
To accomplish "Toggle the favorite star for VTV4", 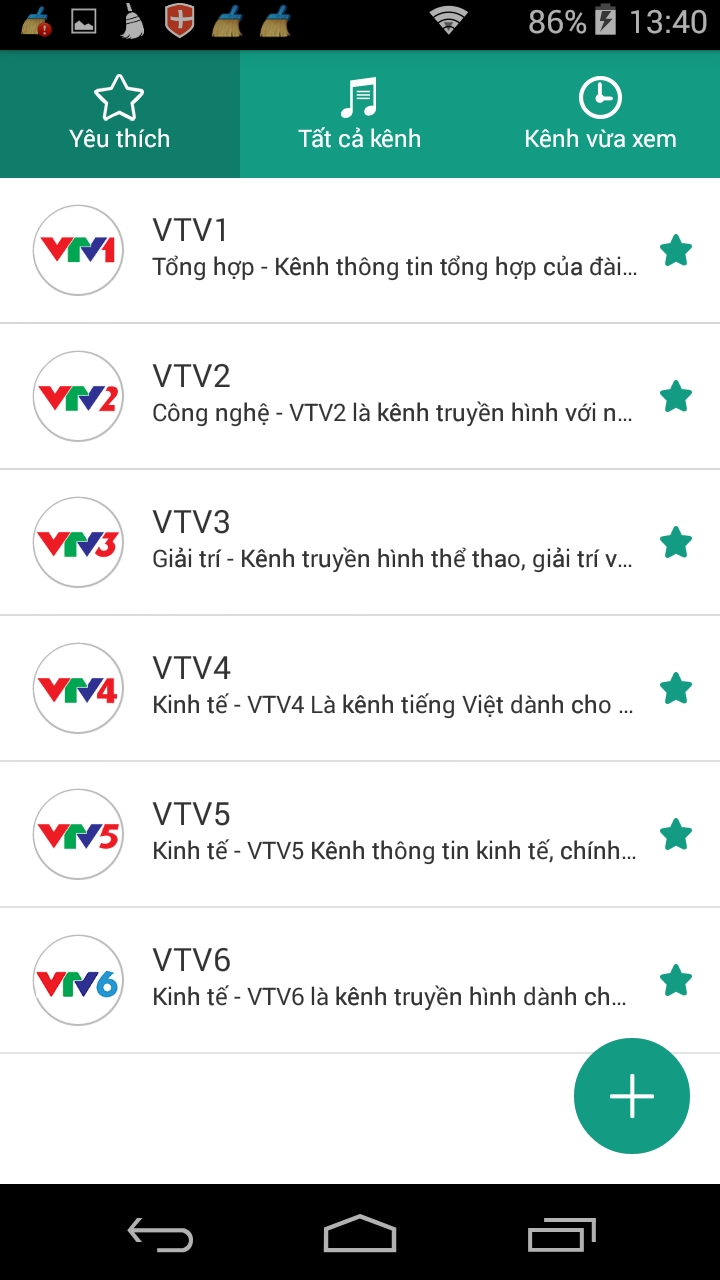I will (x=676, y=688).
